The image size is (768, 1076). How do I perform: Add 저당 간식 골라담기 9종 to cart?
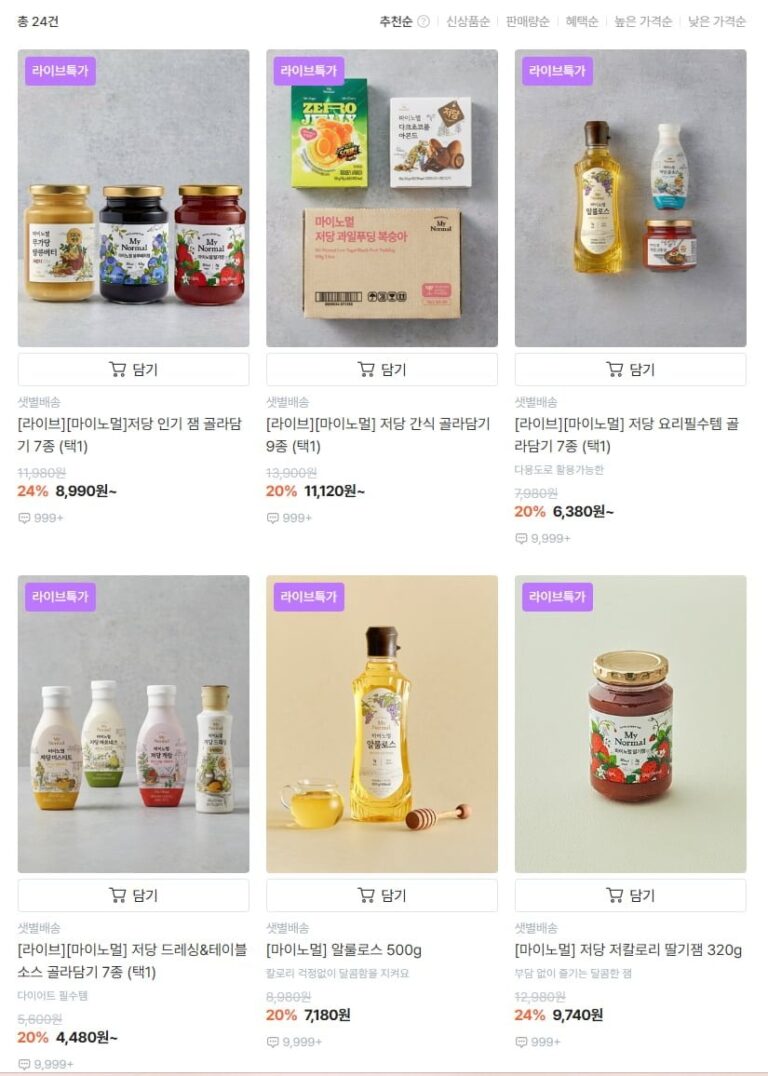(x=381, y=370)
